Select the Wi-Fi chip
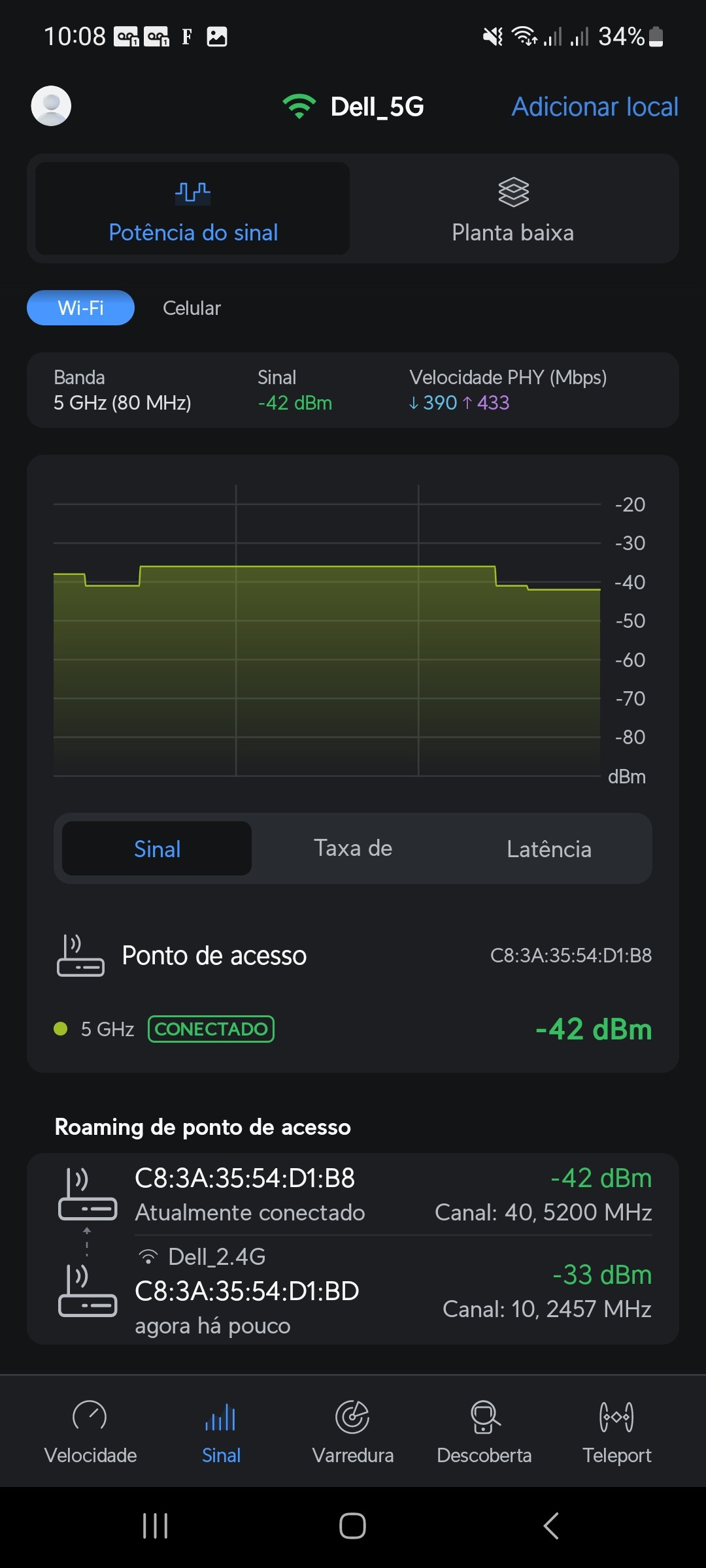706x1568 pixels. point(80,308)
